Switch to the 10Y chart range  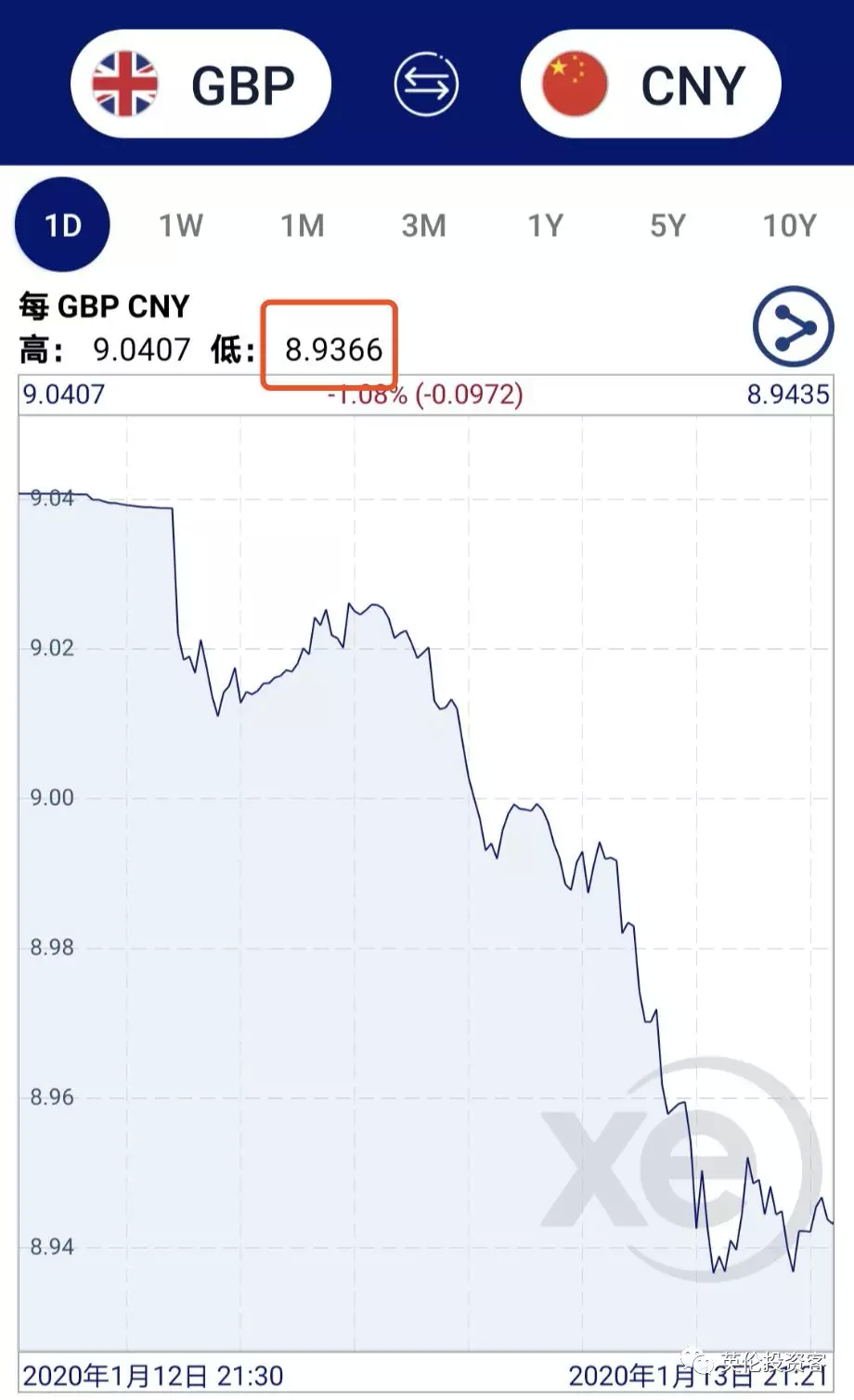789,226
